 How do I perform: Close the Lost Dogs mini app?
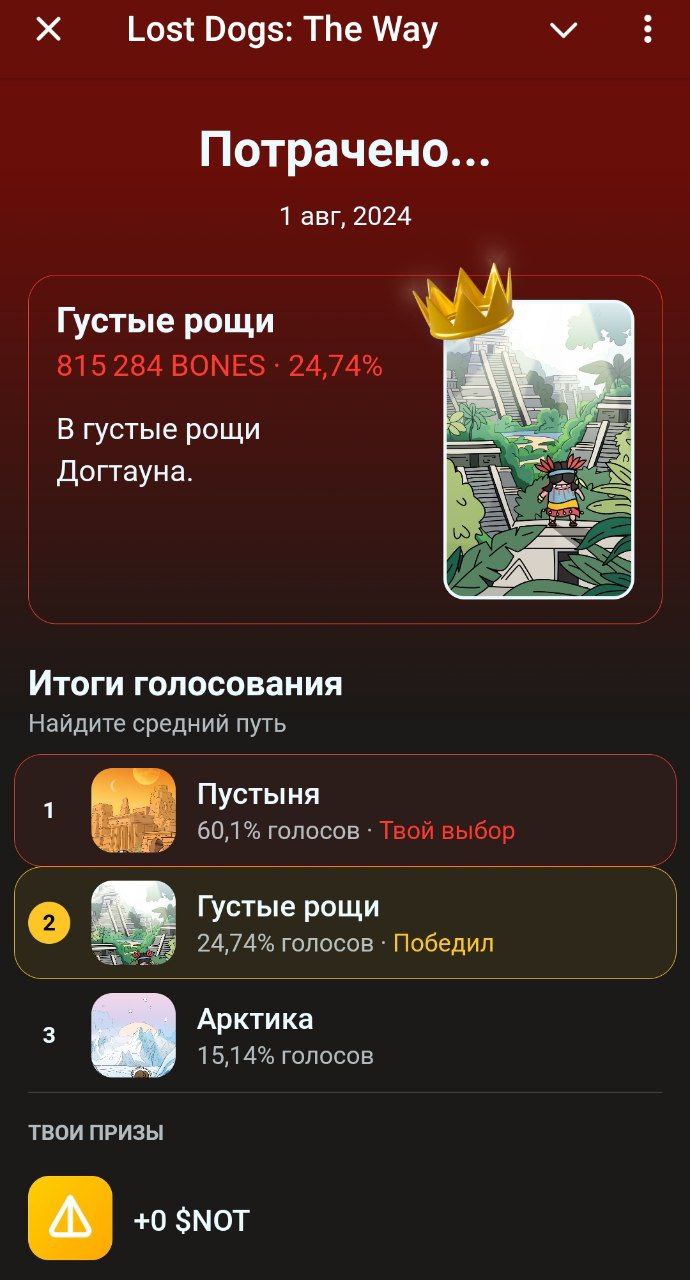pyautogui.click(x=48, y=30)
